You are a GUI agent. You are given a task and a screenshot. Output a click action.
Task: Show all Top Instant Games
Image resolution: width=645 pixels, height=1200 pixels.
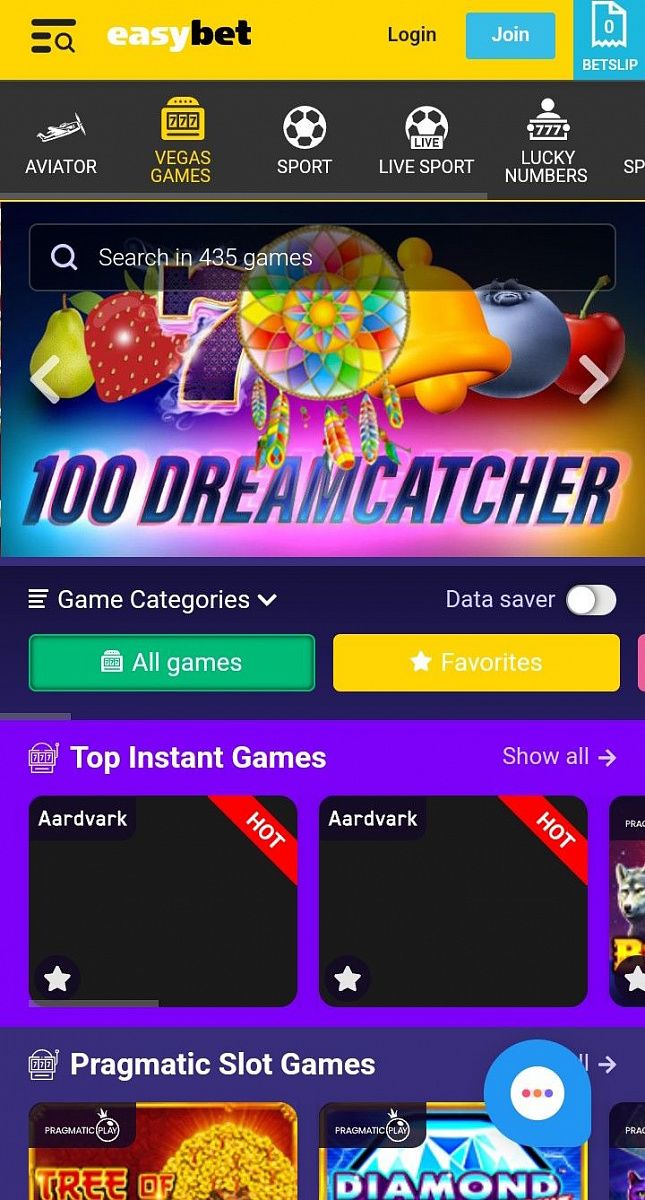[559, 757]
